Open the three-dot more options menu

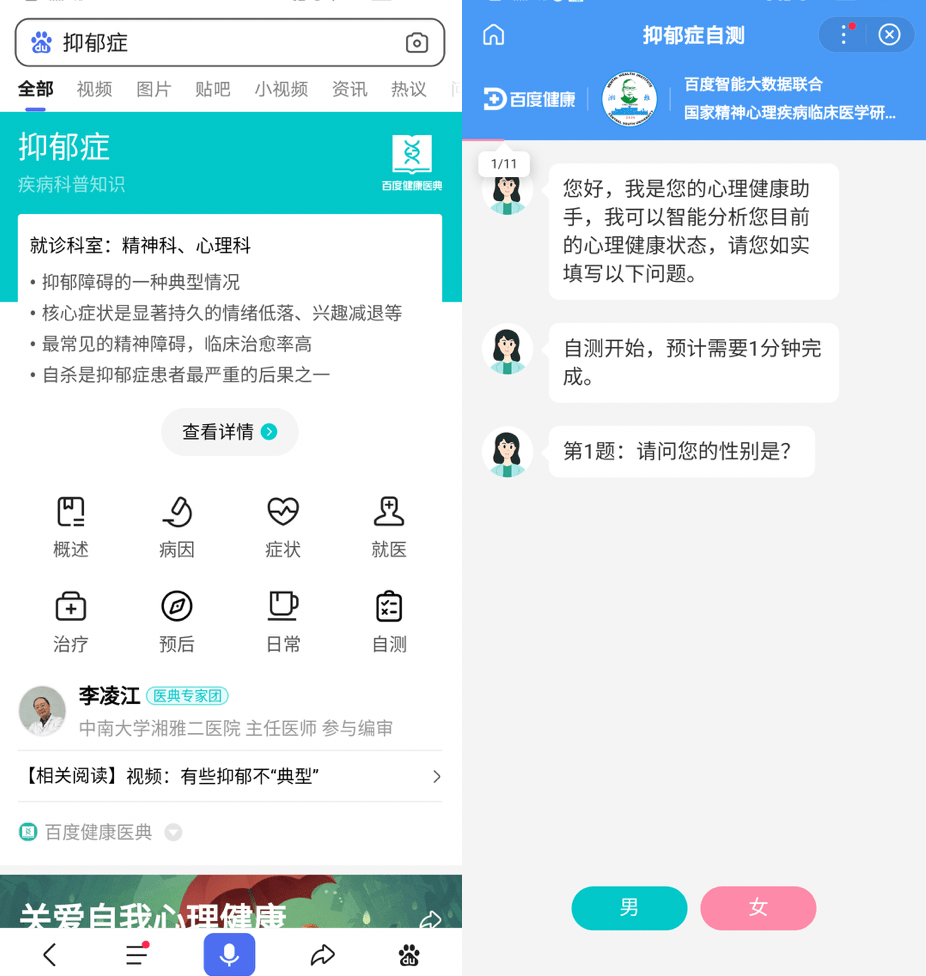(x=844, y=36)
